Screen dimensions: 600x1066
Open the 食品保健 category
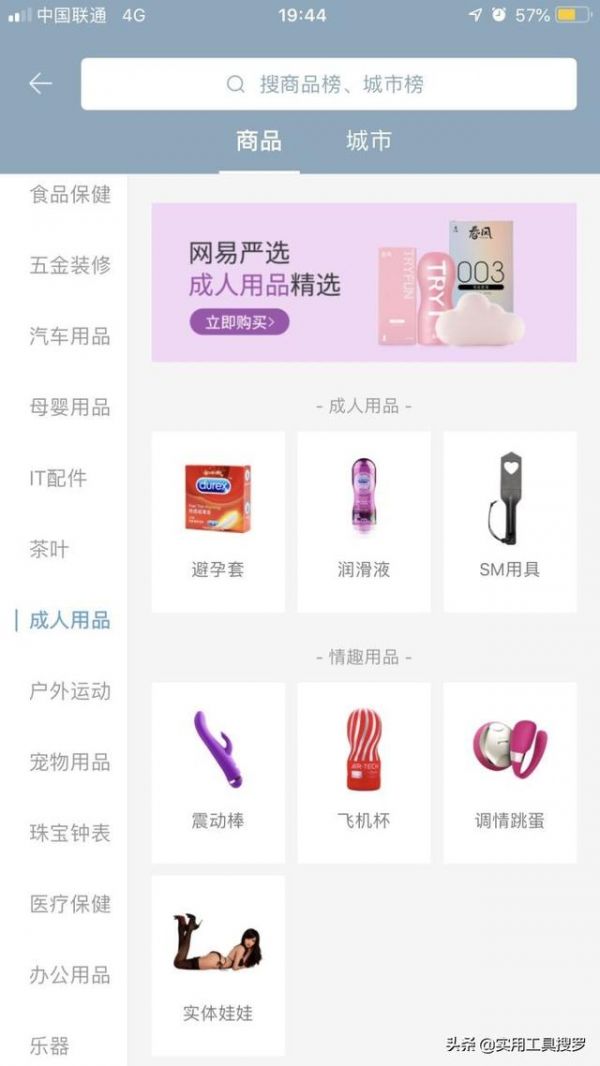tap(70, 194)
